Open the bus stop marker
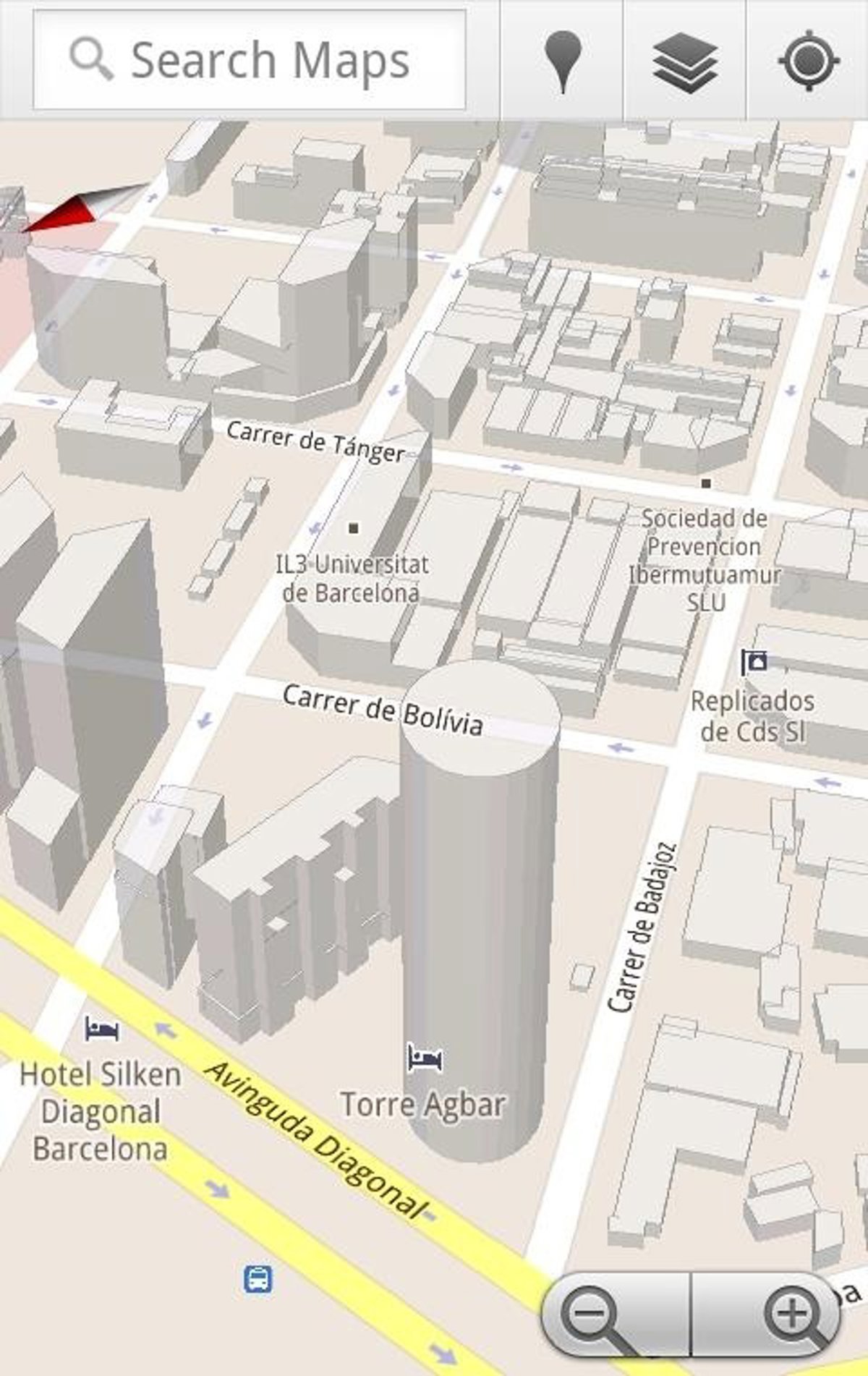Screen dimensions: 868x1376 click(258, 1279)
